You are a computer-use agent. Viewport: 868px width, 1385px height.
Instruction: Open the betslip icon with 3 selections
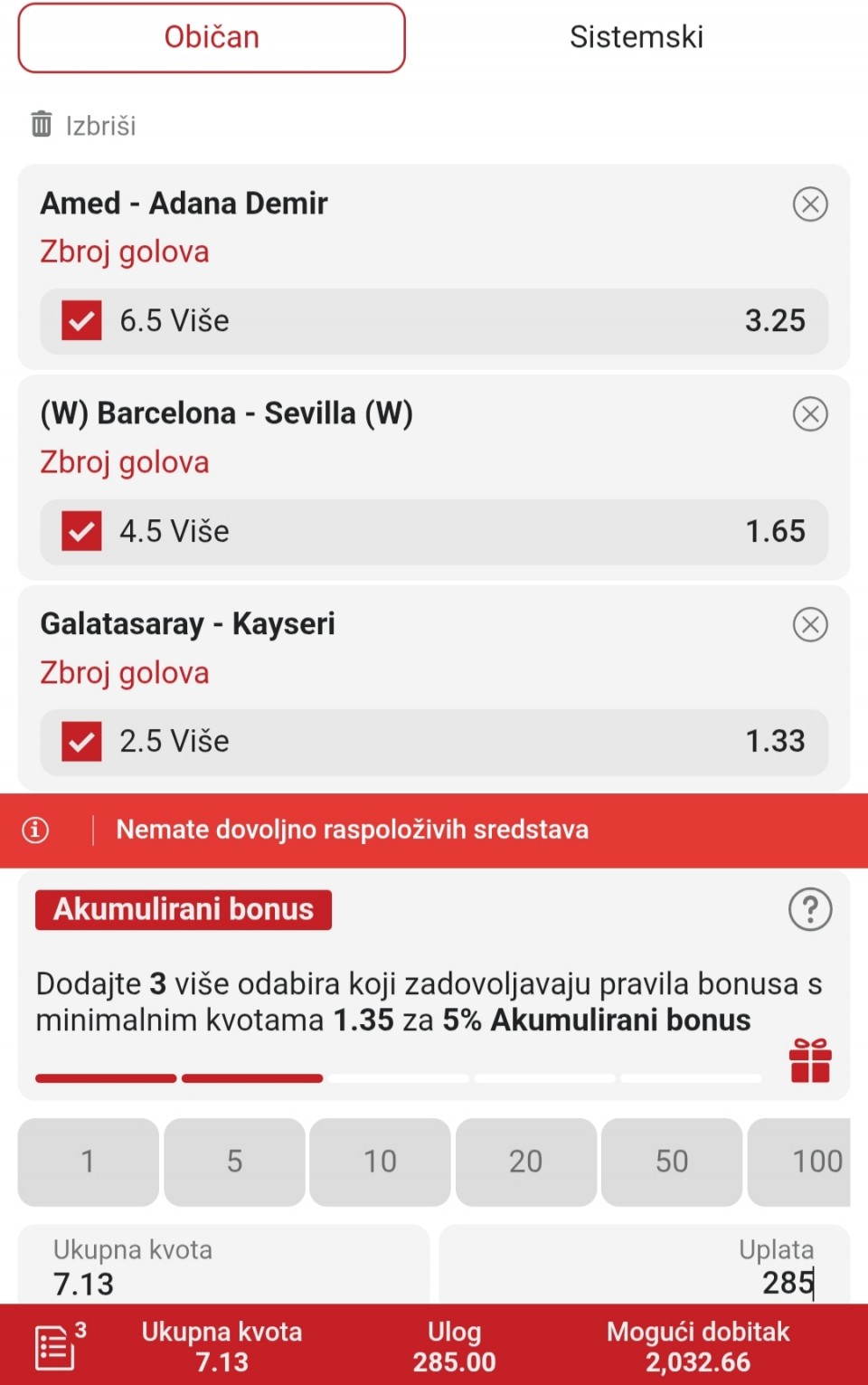56,1346
